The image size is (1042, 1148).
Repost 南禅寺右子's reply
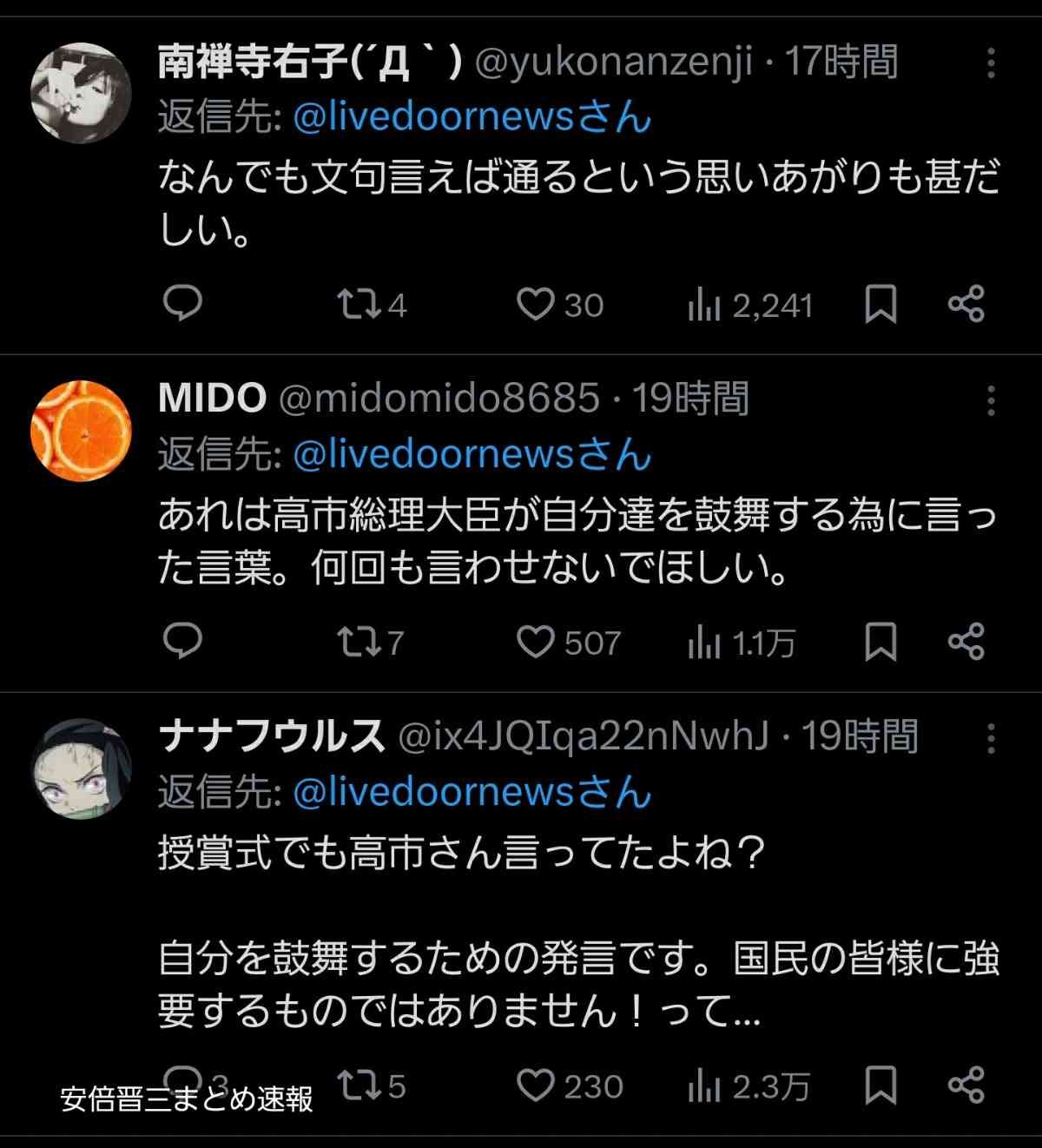point(355,304)
